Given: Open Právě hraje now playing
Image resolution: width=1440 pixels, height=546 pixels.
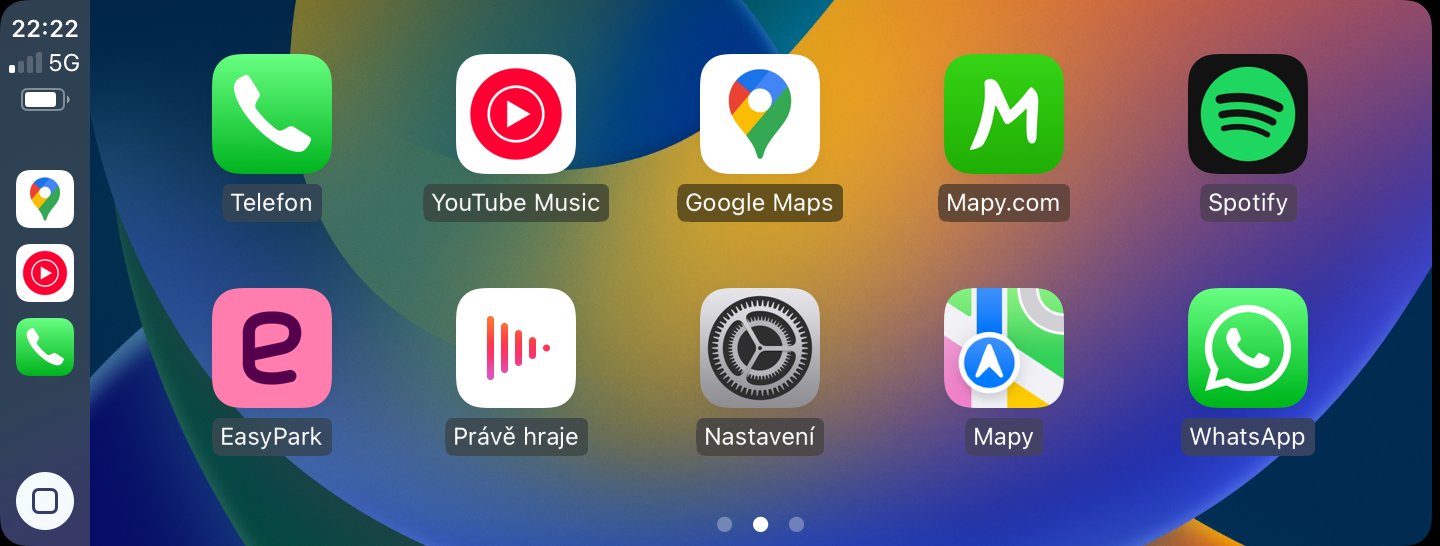Looking at the screenshot, I should pyautogui.click(x=515, y=348).
